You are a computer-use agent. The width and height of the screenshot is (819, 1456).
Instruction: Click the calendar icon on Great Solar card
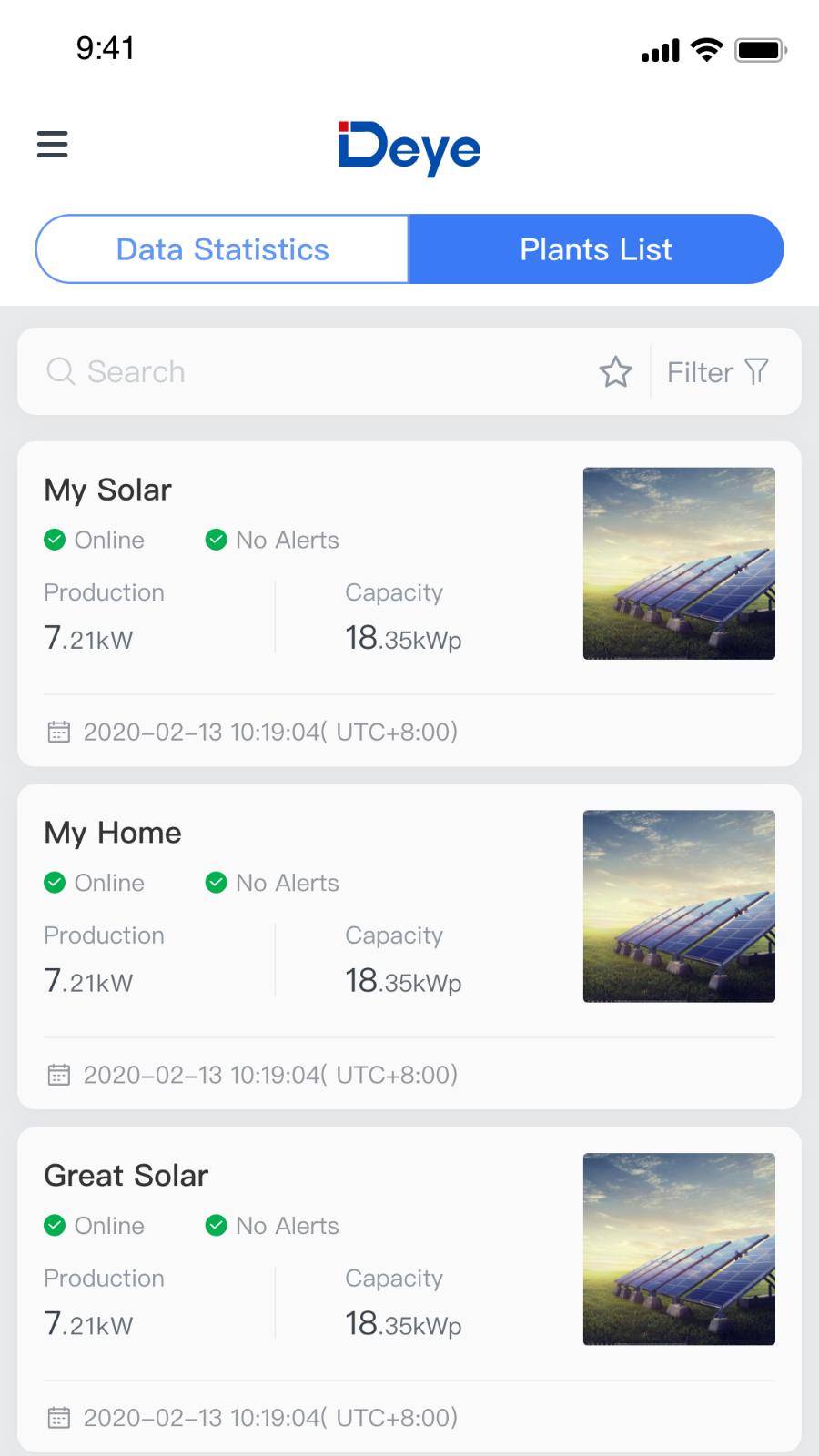pyautogui.click(x=58, y=1417)
